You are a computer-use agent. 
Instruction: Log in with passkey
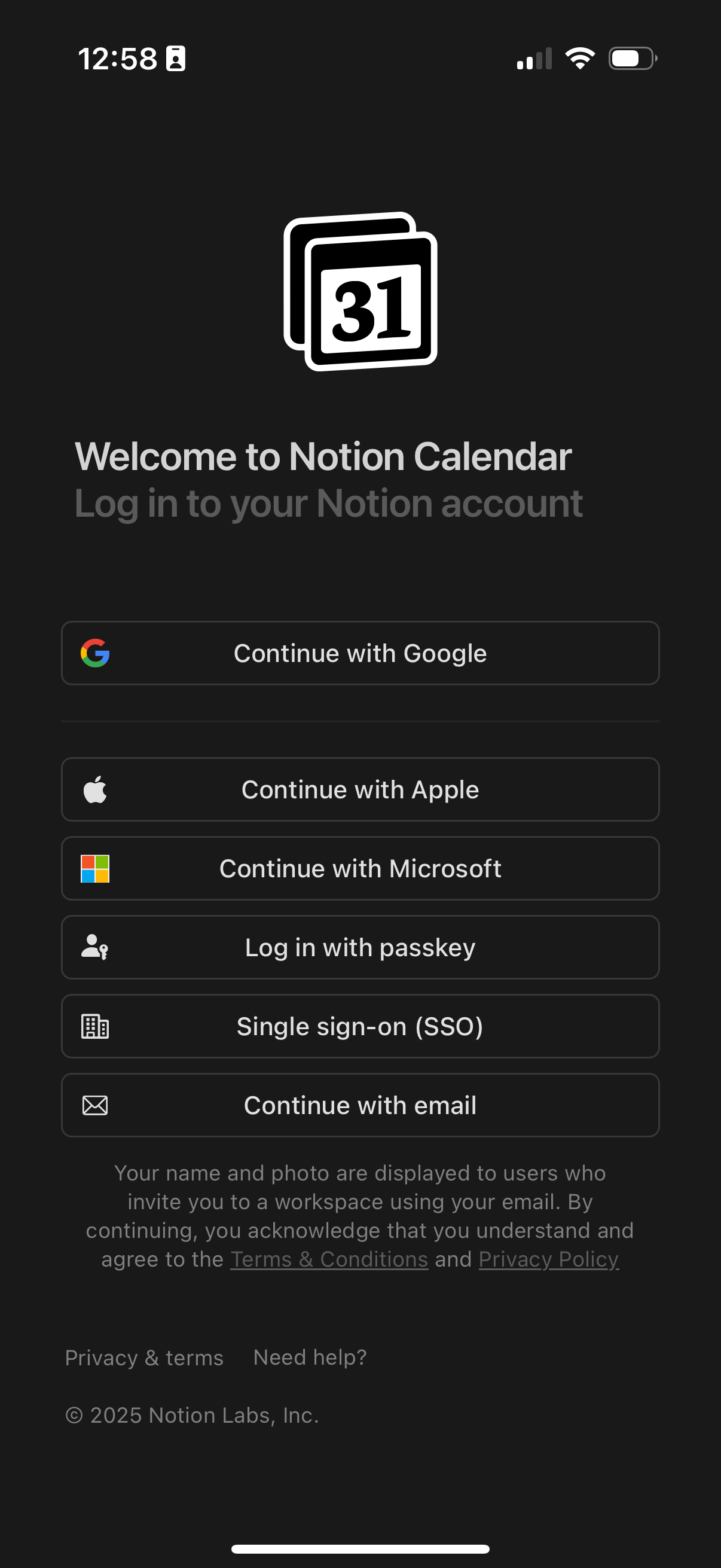point(360,948)
